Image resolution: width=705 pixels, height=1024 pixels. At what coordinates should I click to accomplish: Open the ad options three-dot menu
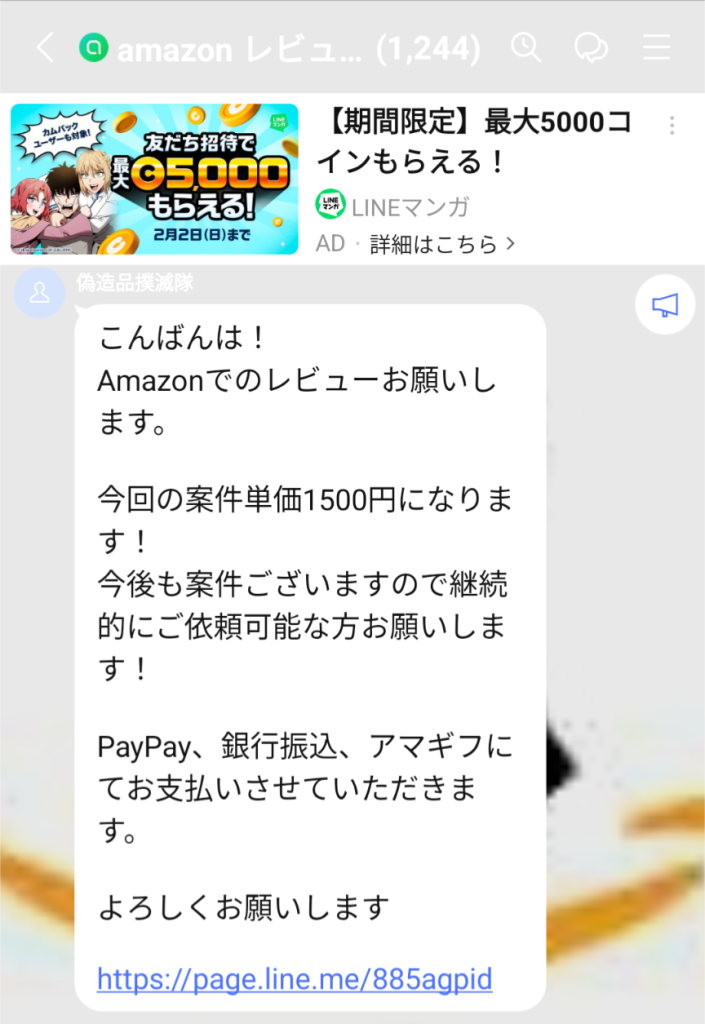point(671,126)
